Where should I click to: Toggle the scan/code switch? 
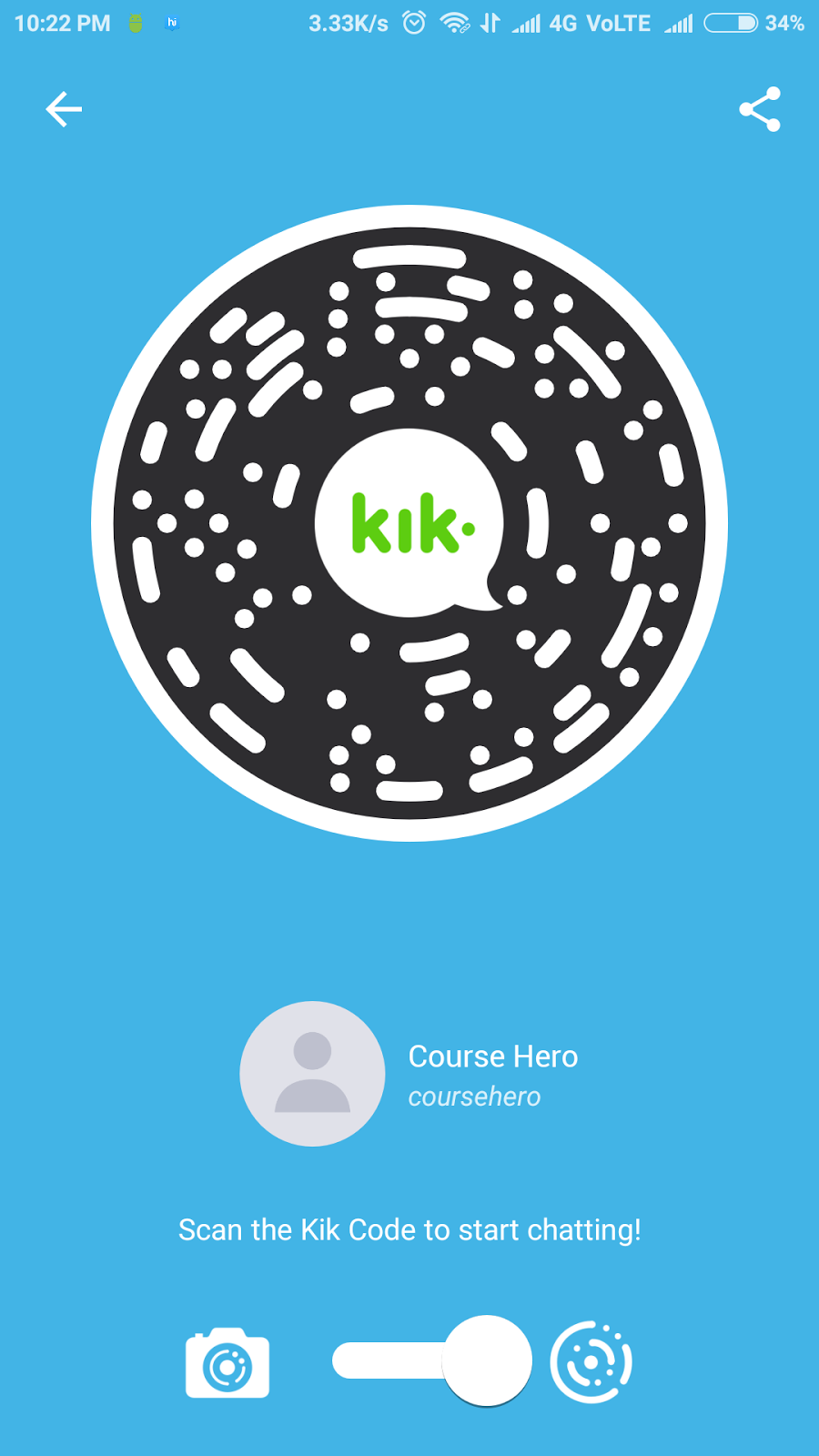pyautogui.click(x=432, y=1360)
